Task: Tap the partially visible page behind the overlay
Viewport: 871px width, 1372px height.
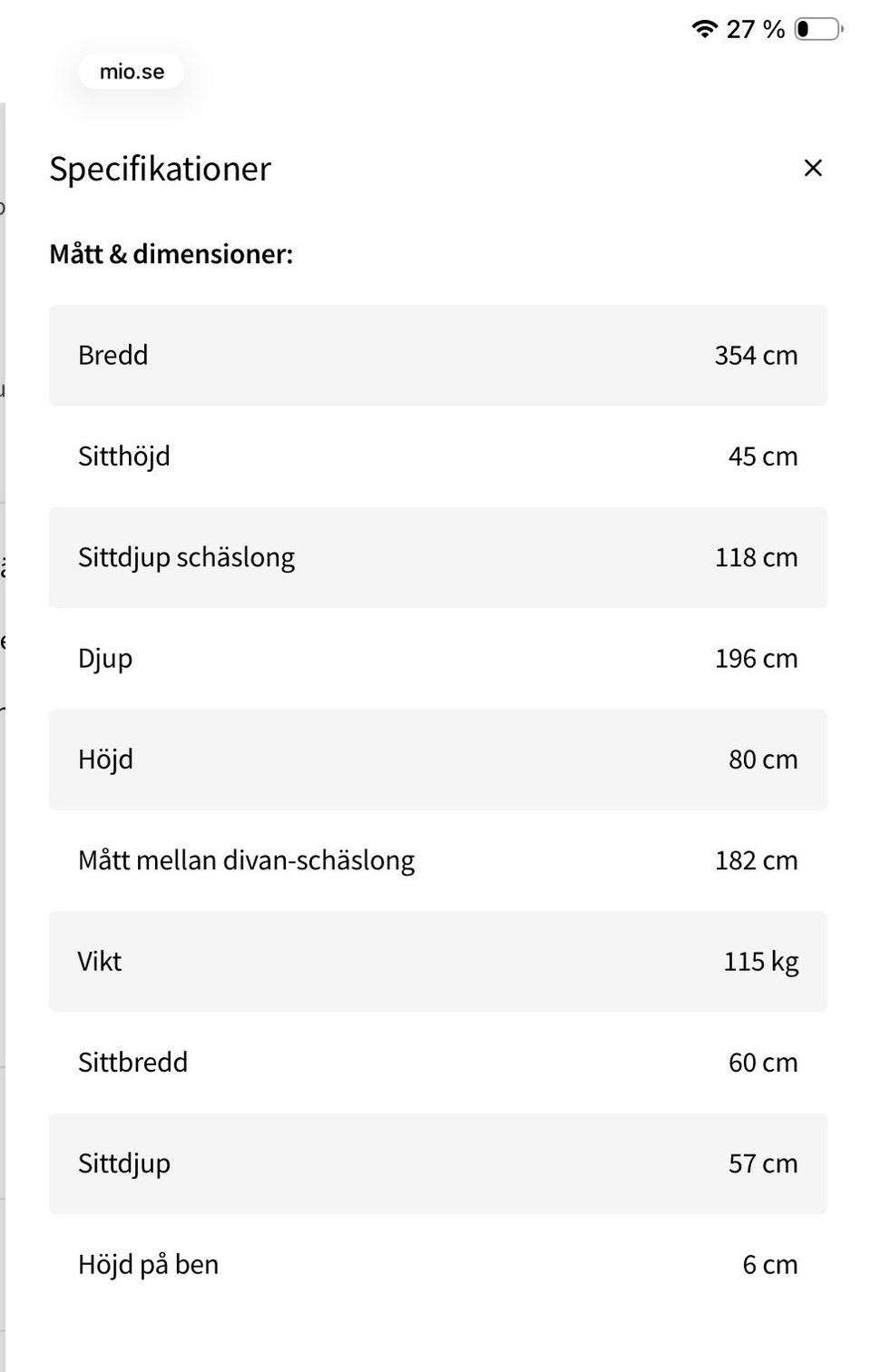Action: coord(5,544)
